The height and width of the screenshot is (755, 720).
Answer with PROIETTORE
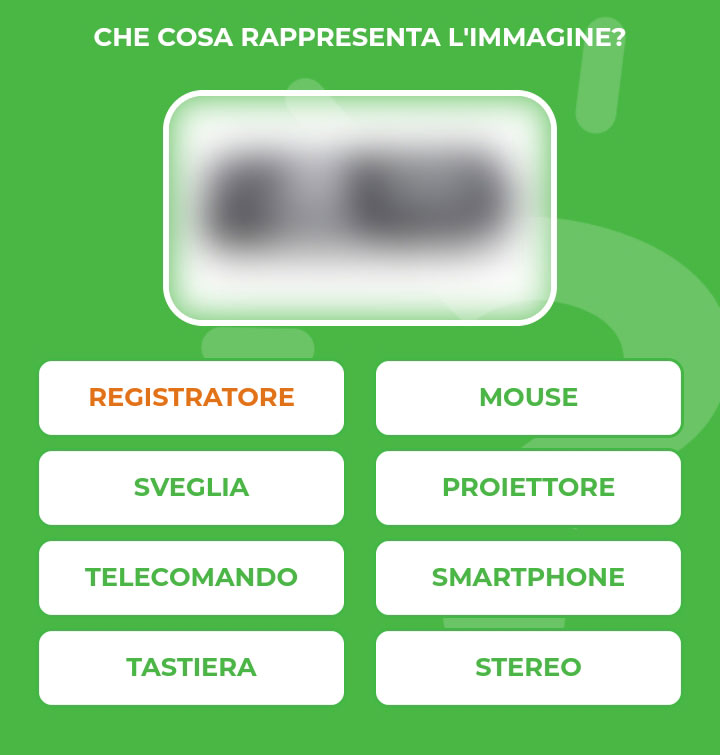(528, 488)
